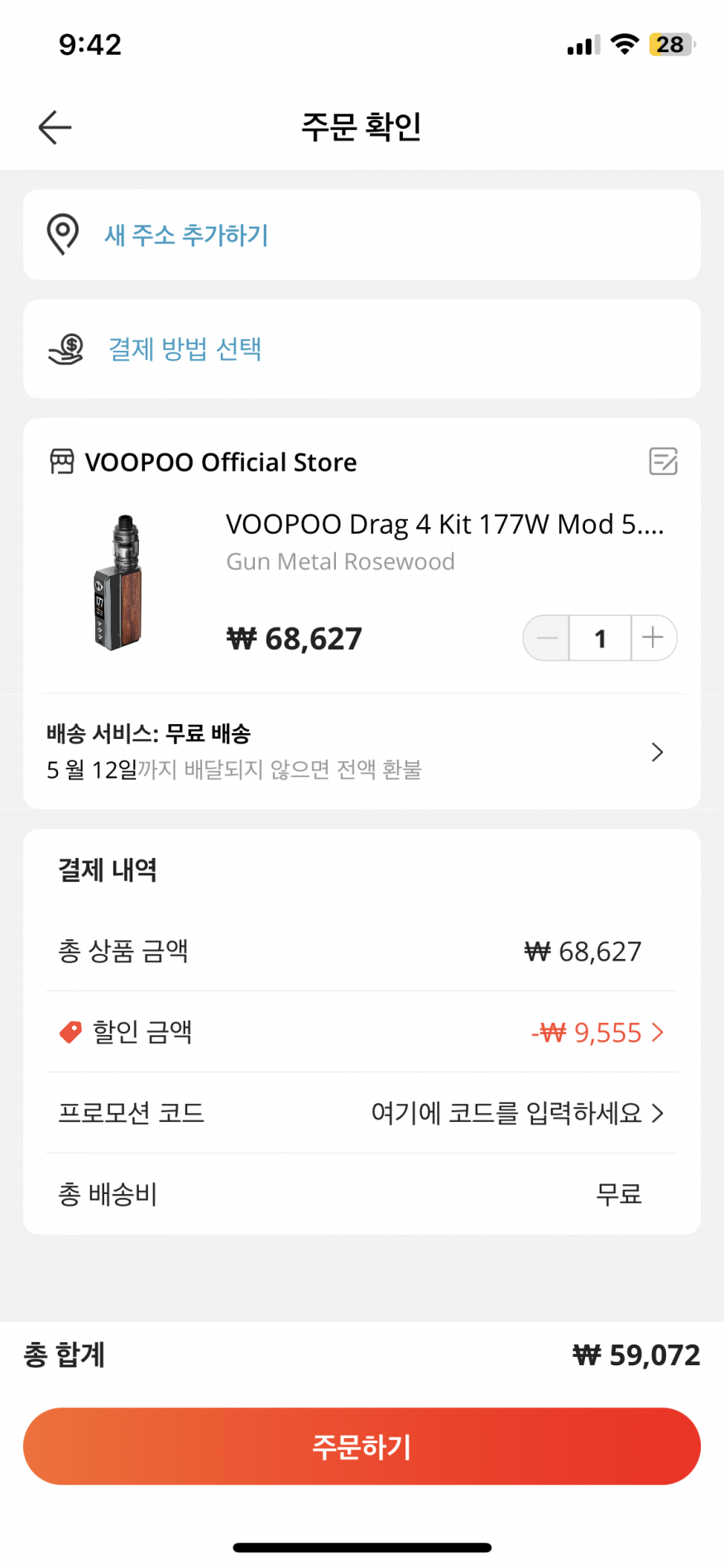Open the VOOPOO Official Store page

(x=220, y=462)
